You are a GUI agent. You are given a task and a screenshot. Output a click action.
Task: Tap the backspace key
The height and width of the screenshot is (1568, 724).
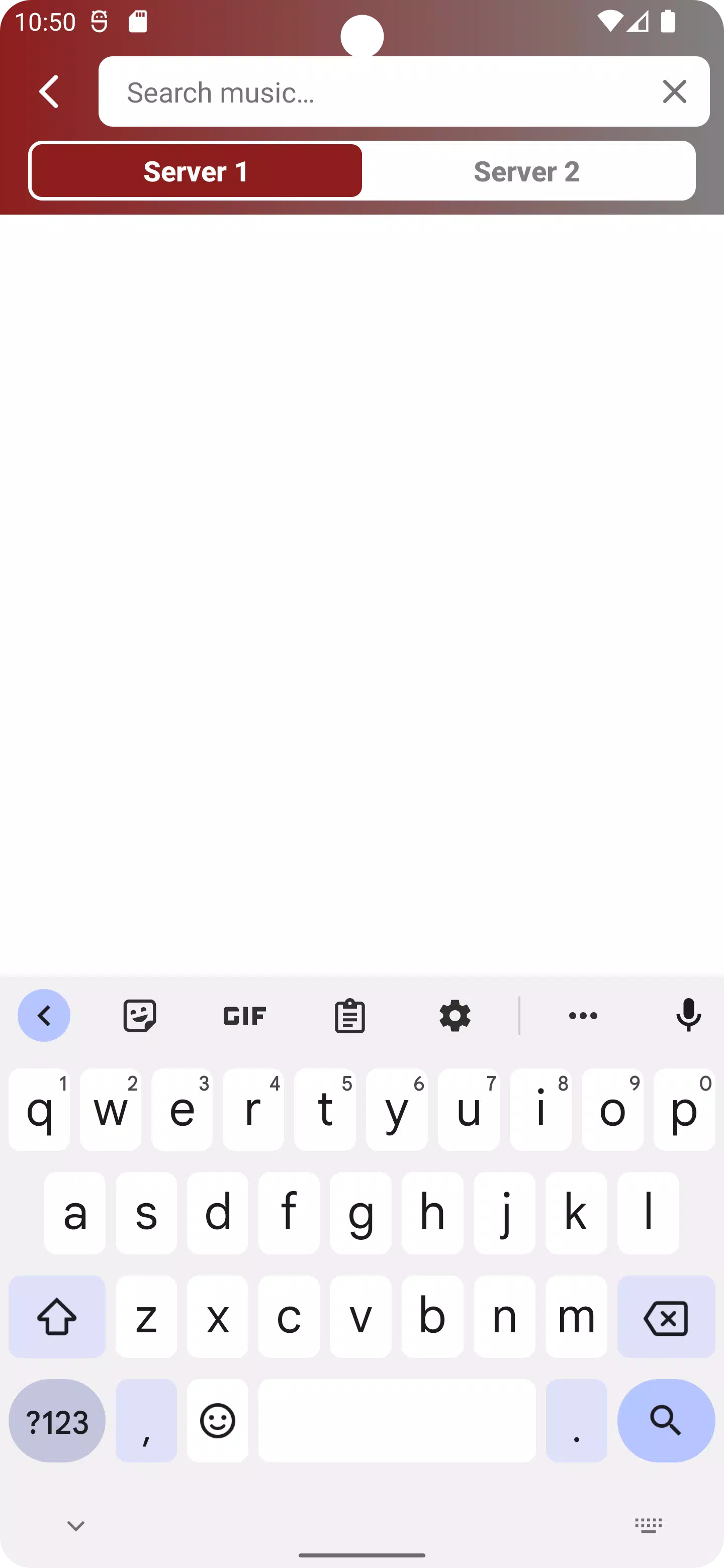pyautogui.click(x=666, y=1317)
